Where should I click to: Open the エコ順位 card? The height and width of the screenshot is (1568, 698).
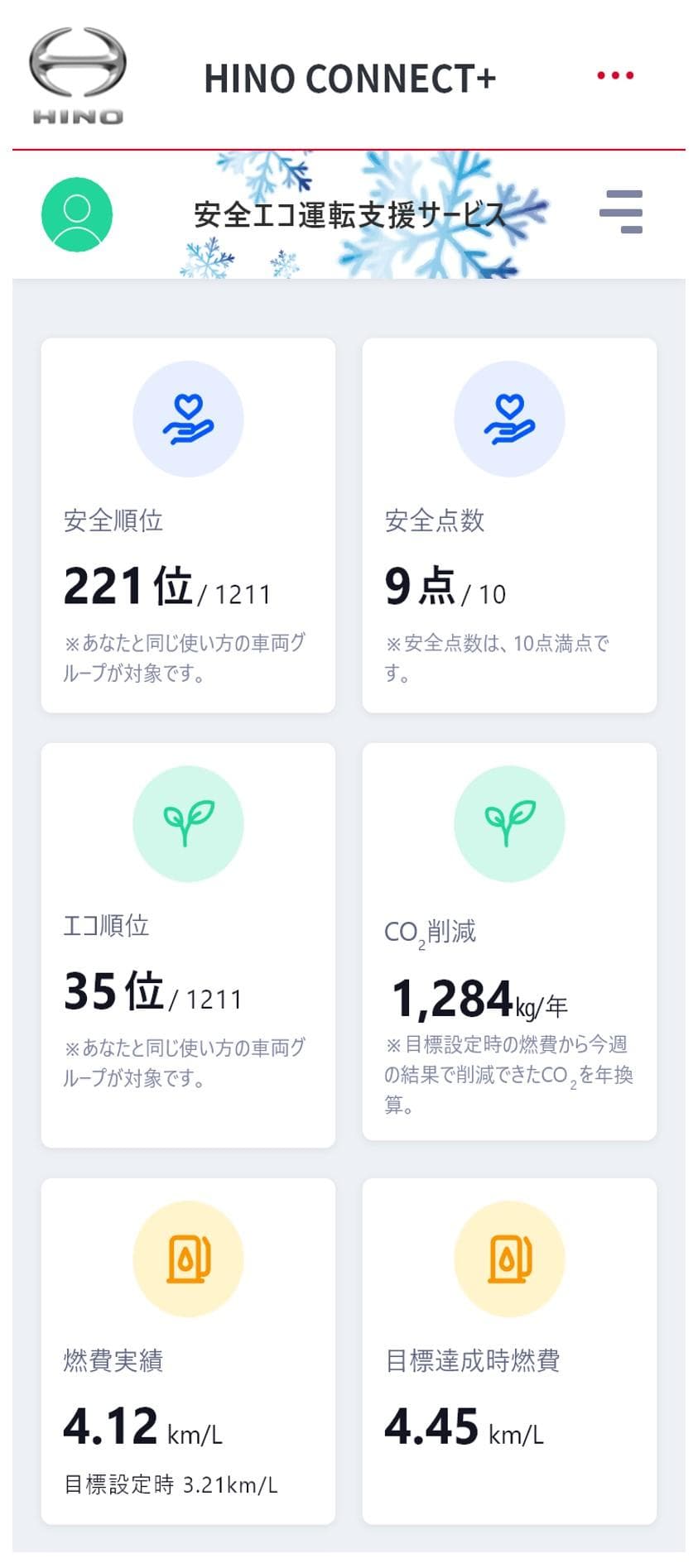[188, 944]
